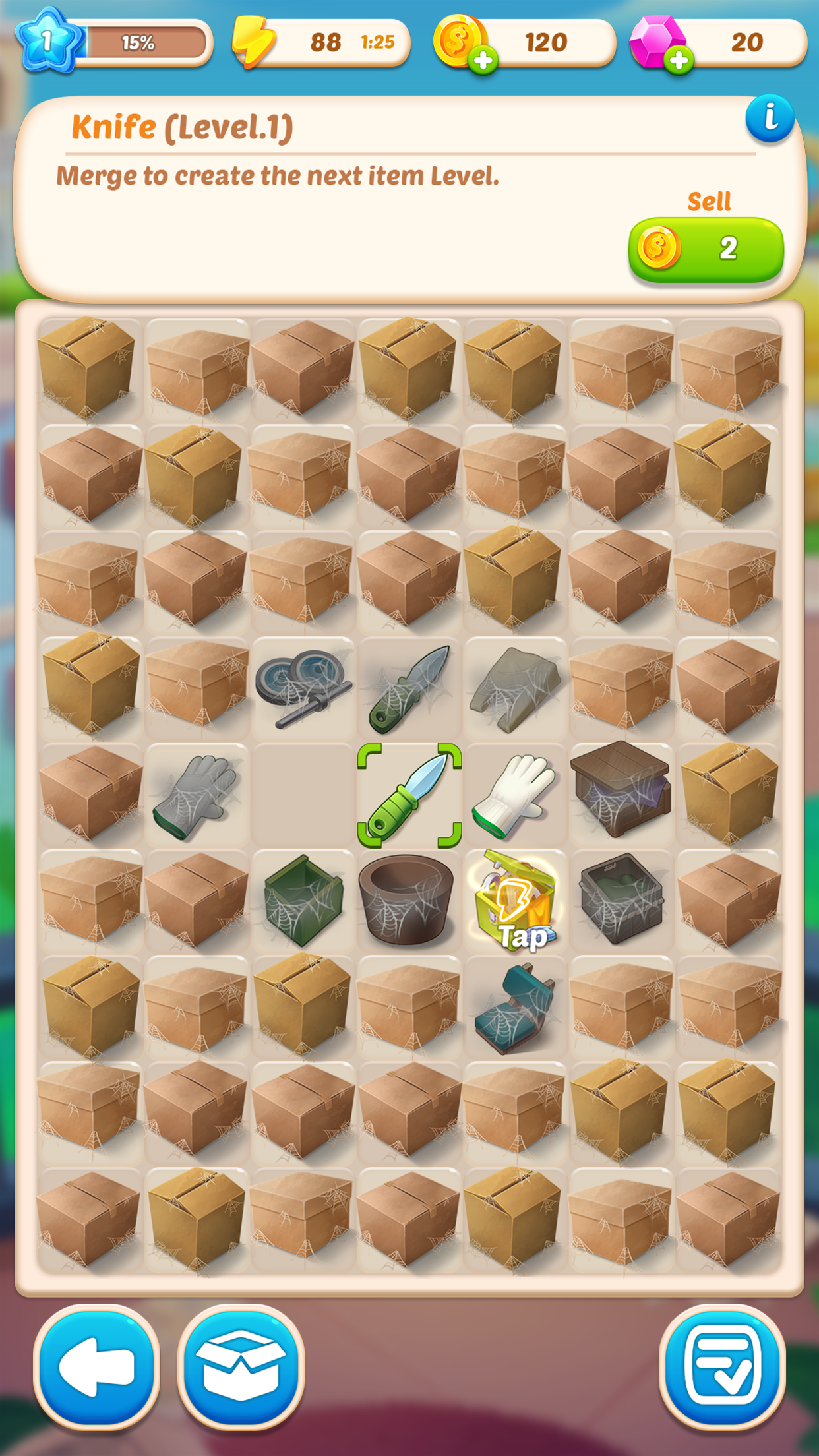Screen dimensions: 819x1456
Task: Open the task checklist button
Action: coord(722,1368)
